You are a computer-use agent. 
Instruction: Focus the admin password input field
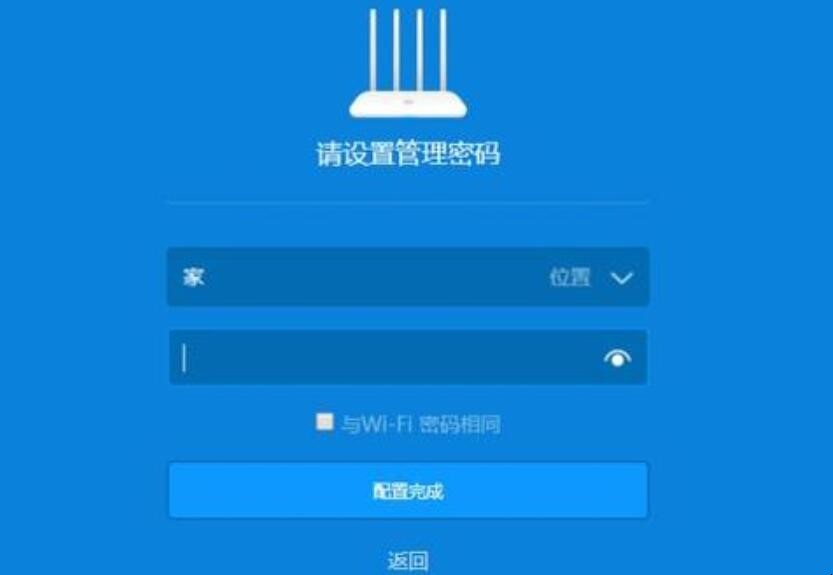point(390,358)
